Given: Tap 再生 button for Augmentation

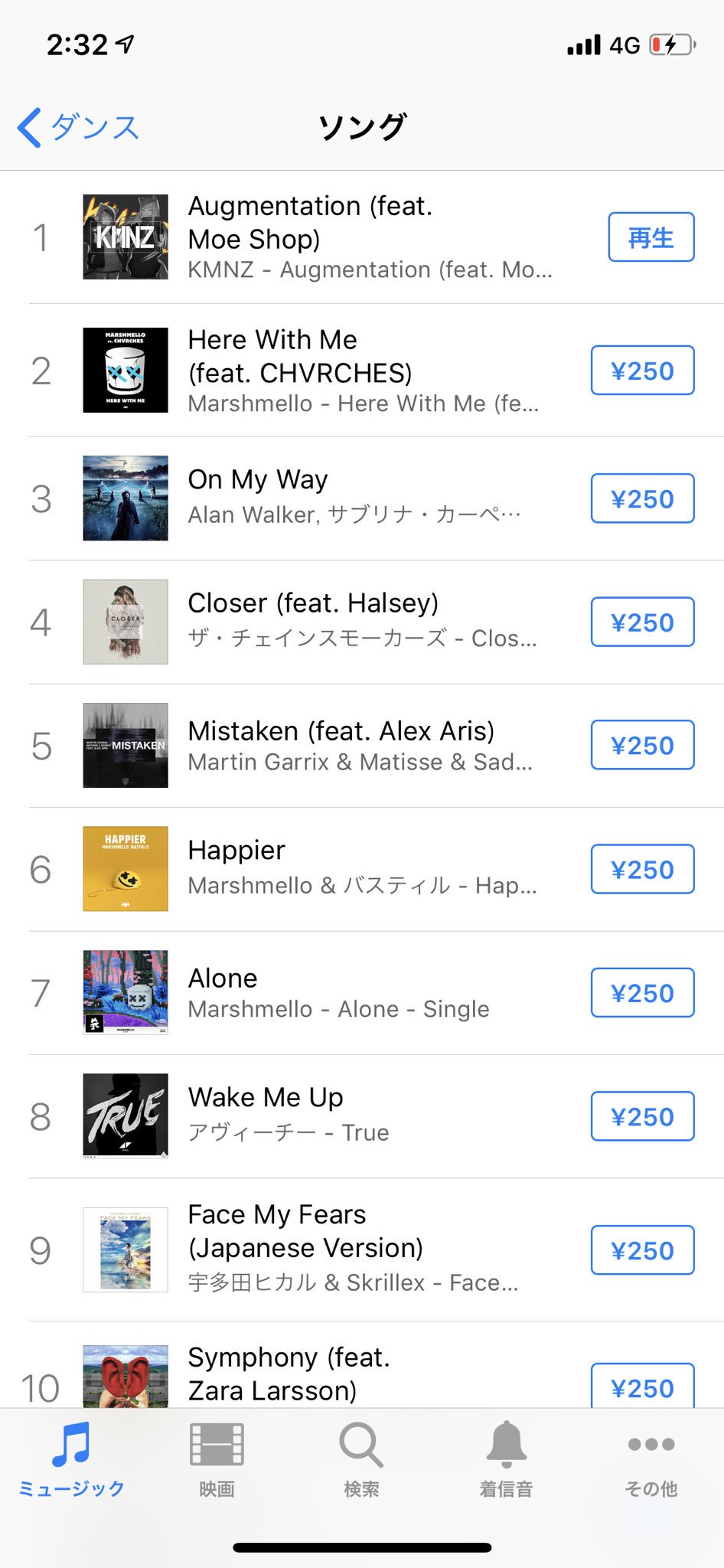Looking at the screenshot, I should tap(651, 237).
